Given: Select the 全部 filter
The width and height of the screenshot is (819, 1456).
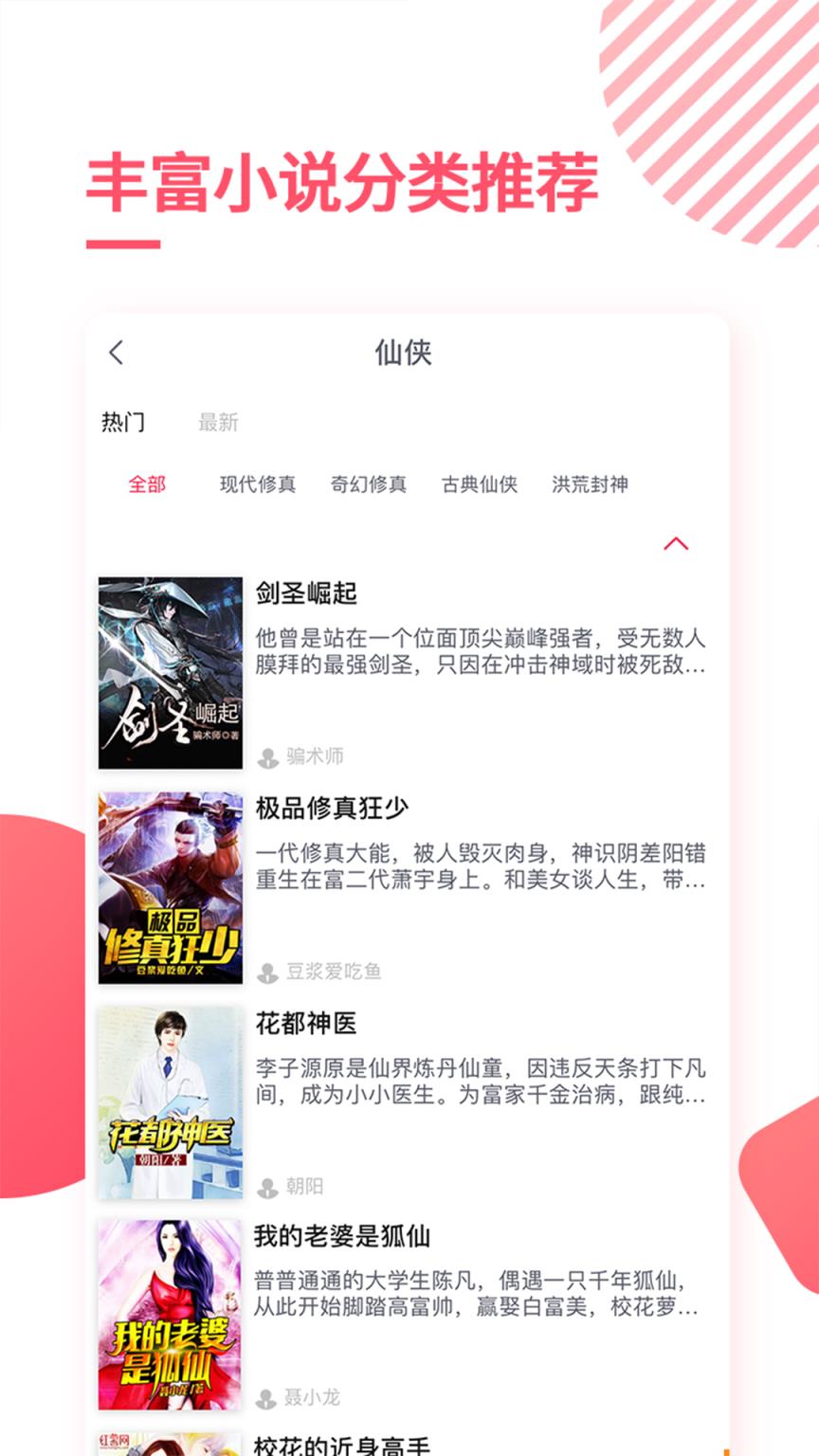Looking at the screenshot, I should click(x=148, y=483).
